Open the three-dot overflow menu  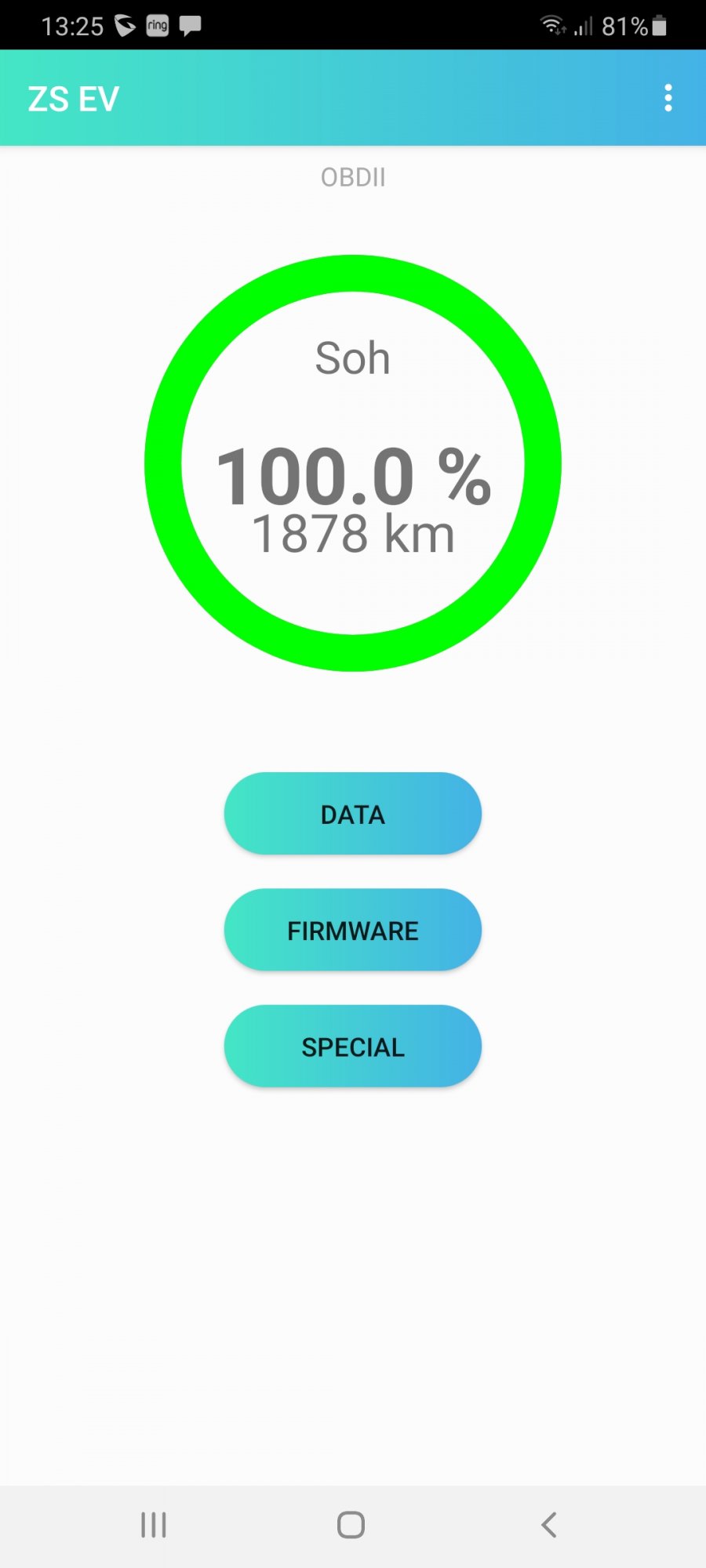tap(668, 98)
